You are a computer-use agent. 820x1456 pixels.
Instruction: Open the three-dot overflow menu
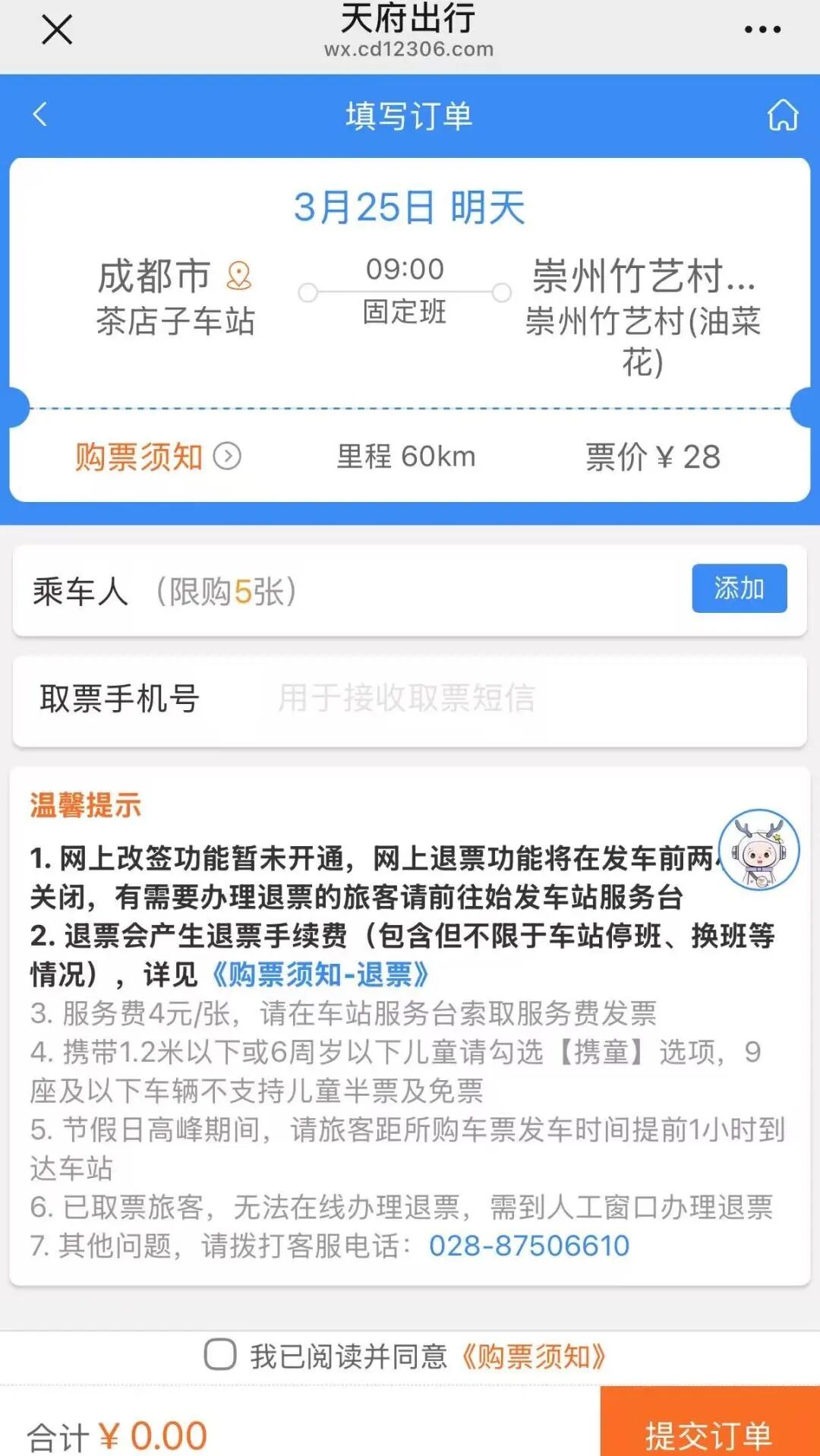tap(762, 30)
